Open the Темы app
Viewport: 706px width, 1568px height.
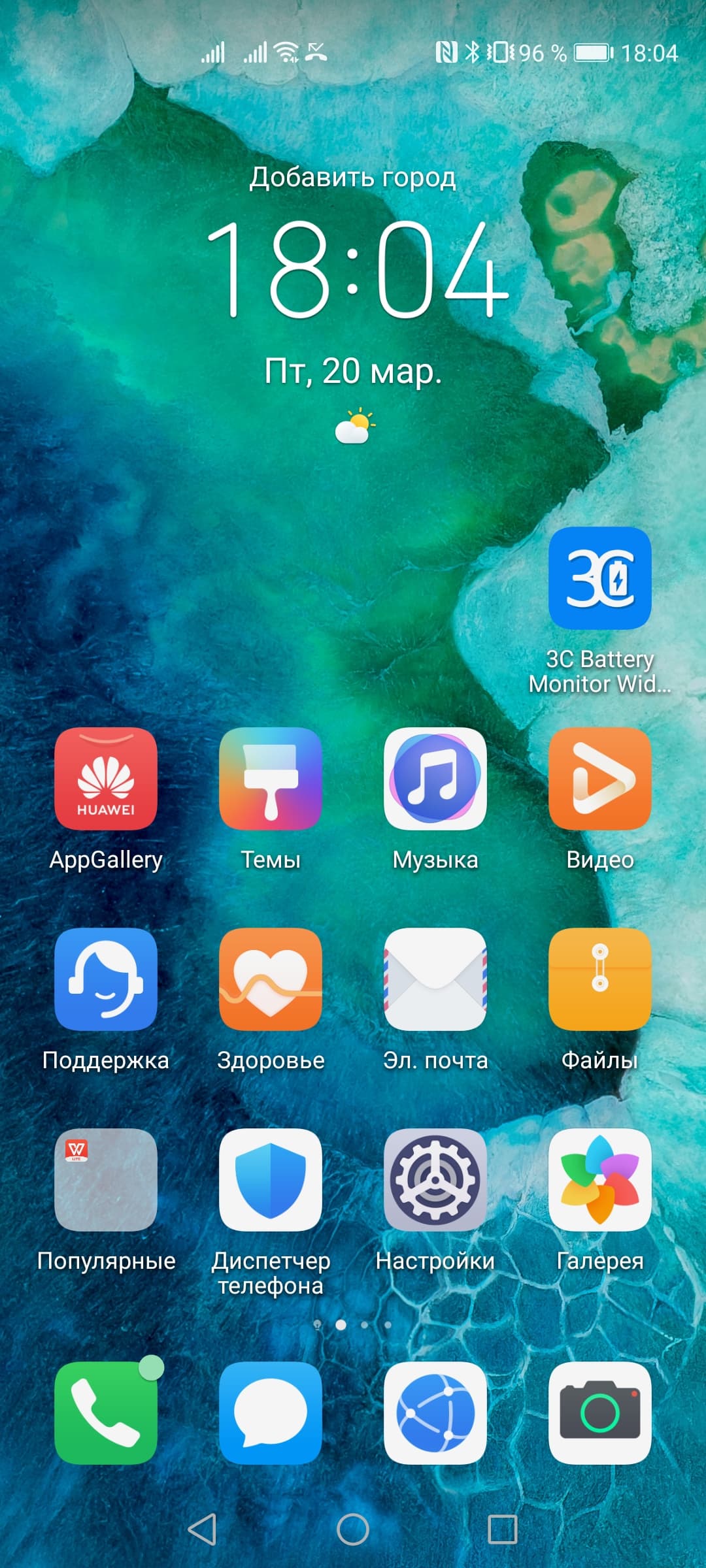[x=271, y=779]
